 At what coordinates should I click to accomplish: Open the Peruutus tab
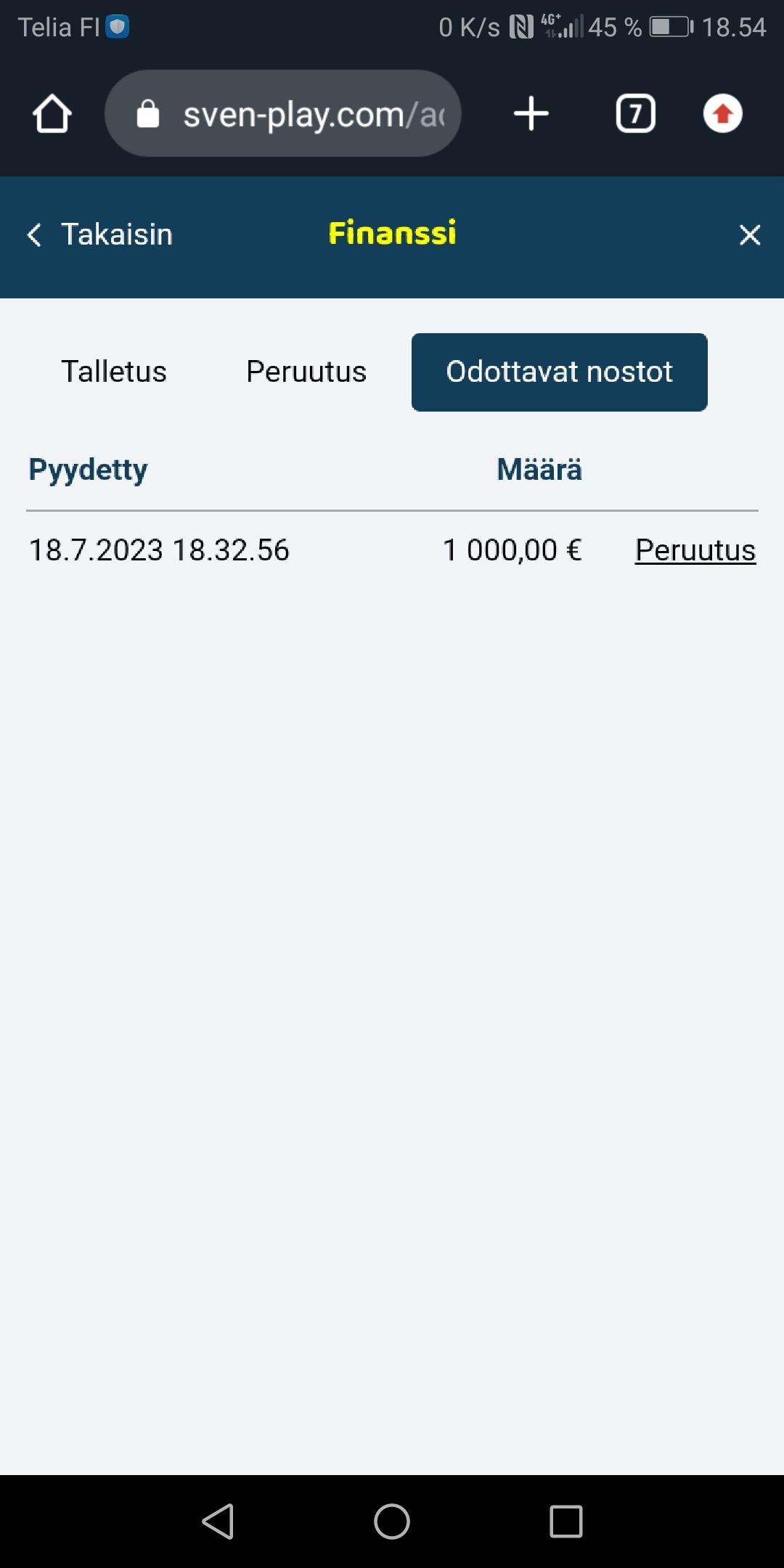pyautogui.click(x=306, y=372)
